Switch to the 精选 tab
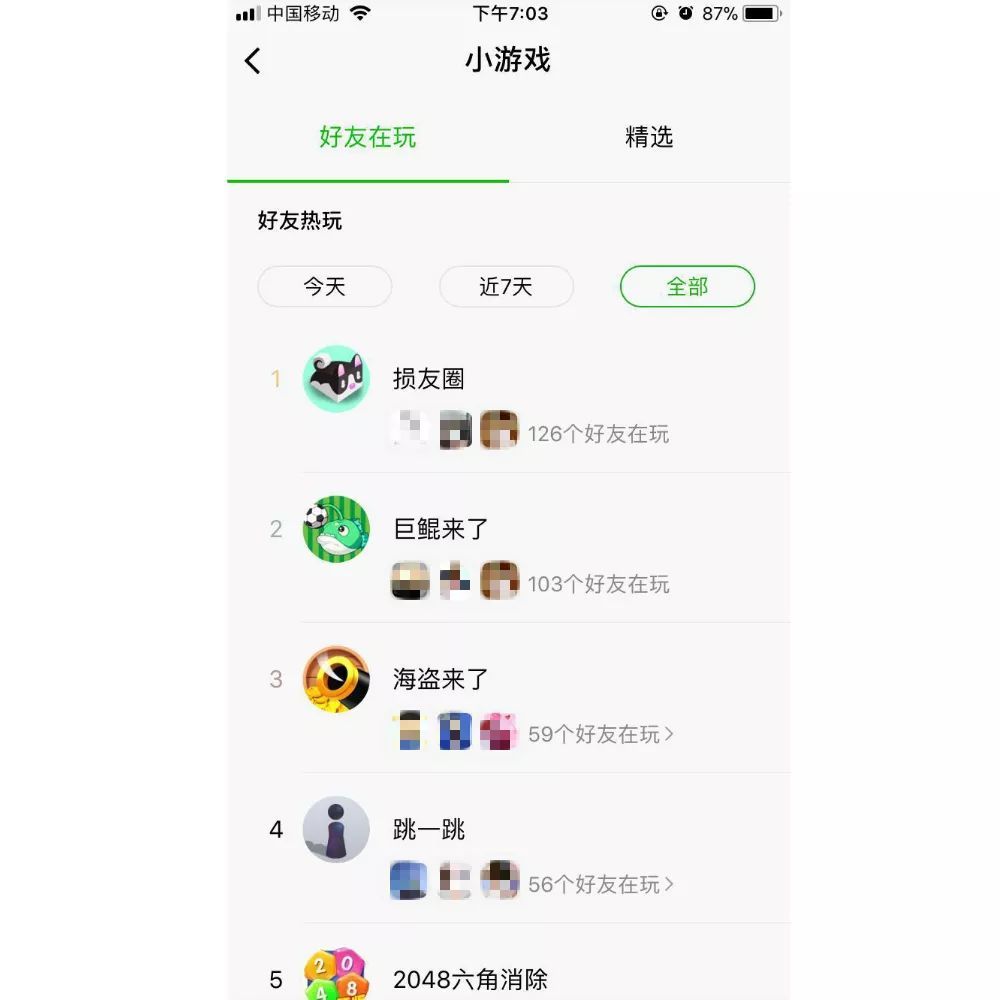This screenshot has height=1000, width=1000. [649, 137]
